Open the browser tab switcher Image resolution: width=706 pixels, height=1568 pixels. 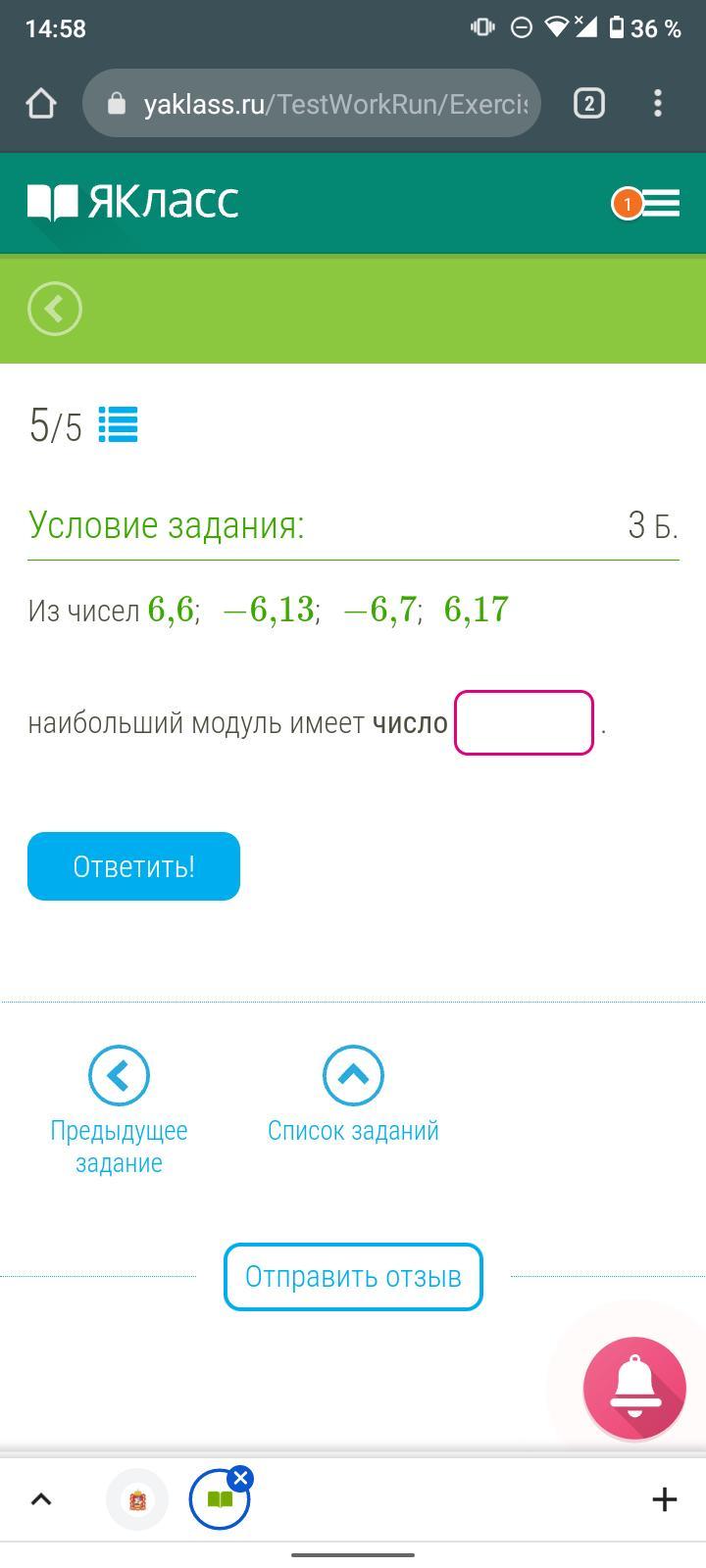coord(588,103)
